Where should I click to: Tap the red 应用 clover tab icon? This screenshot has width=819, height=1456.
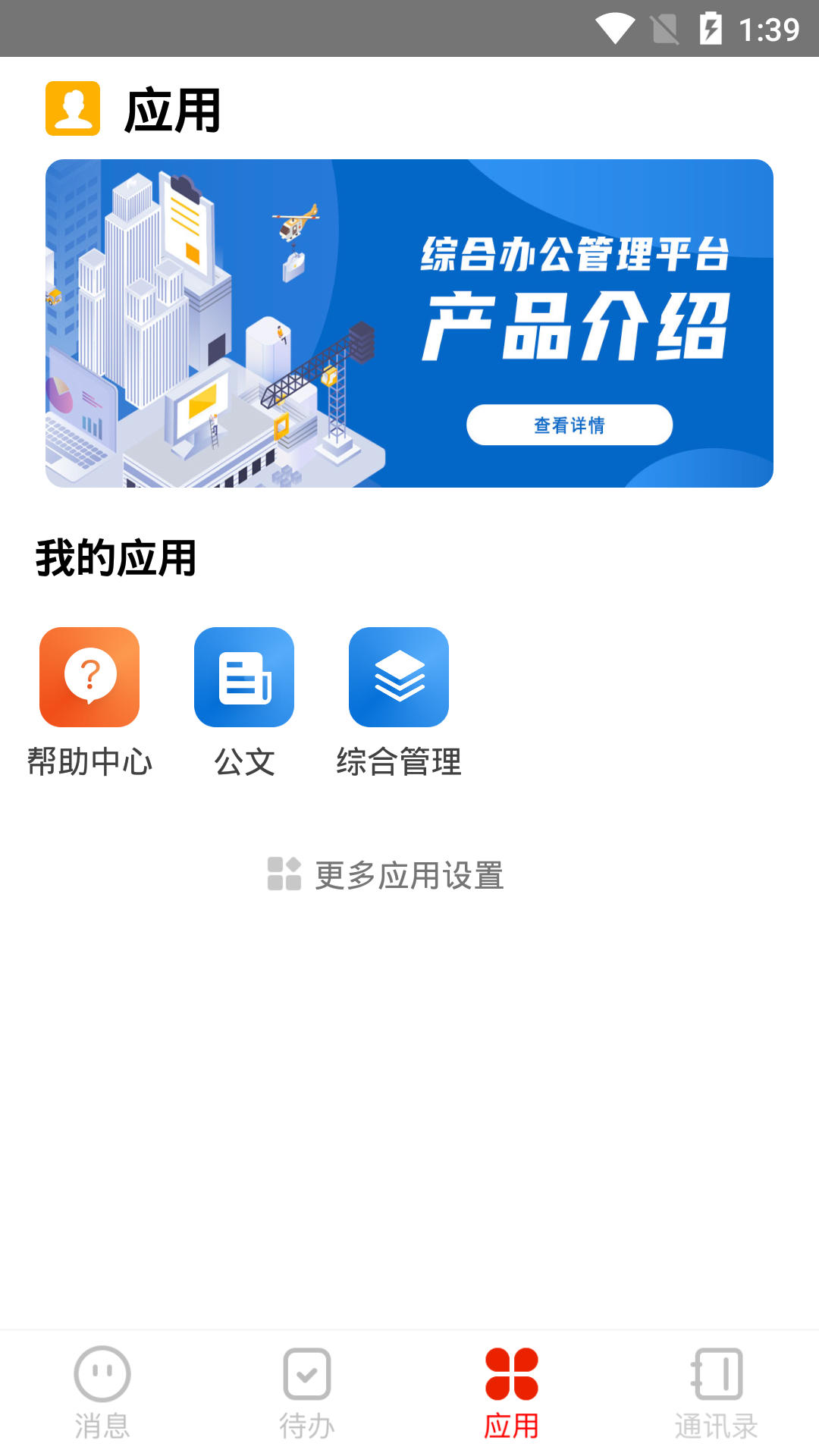click(x=513, y=1374)
